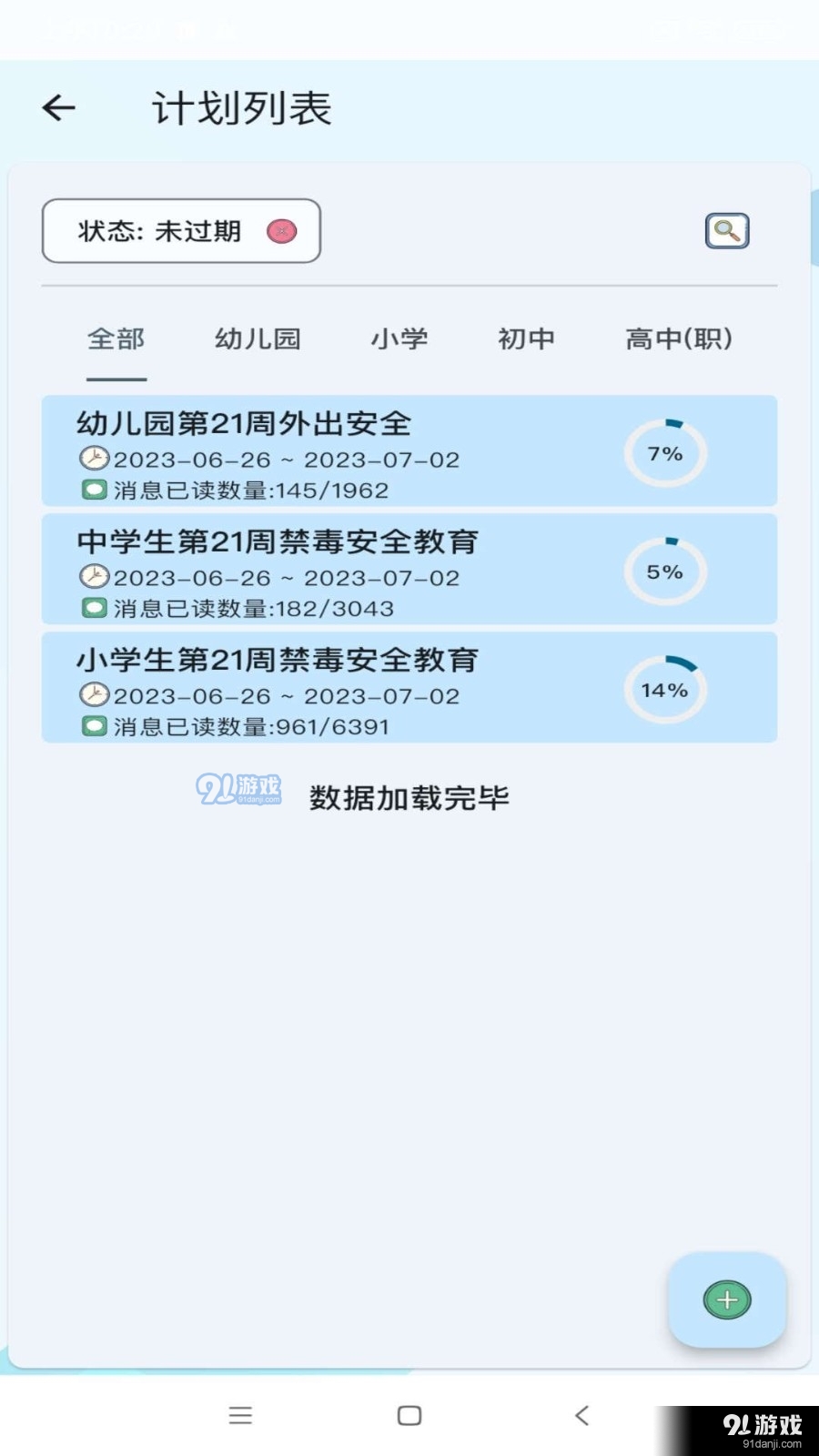The image size is (819, 1456).
Task: Select the 全部 tab
Action: [116, 339]
